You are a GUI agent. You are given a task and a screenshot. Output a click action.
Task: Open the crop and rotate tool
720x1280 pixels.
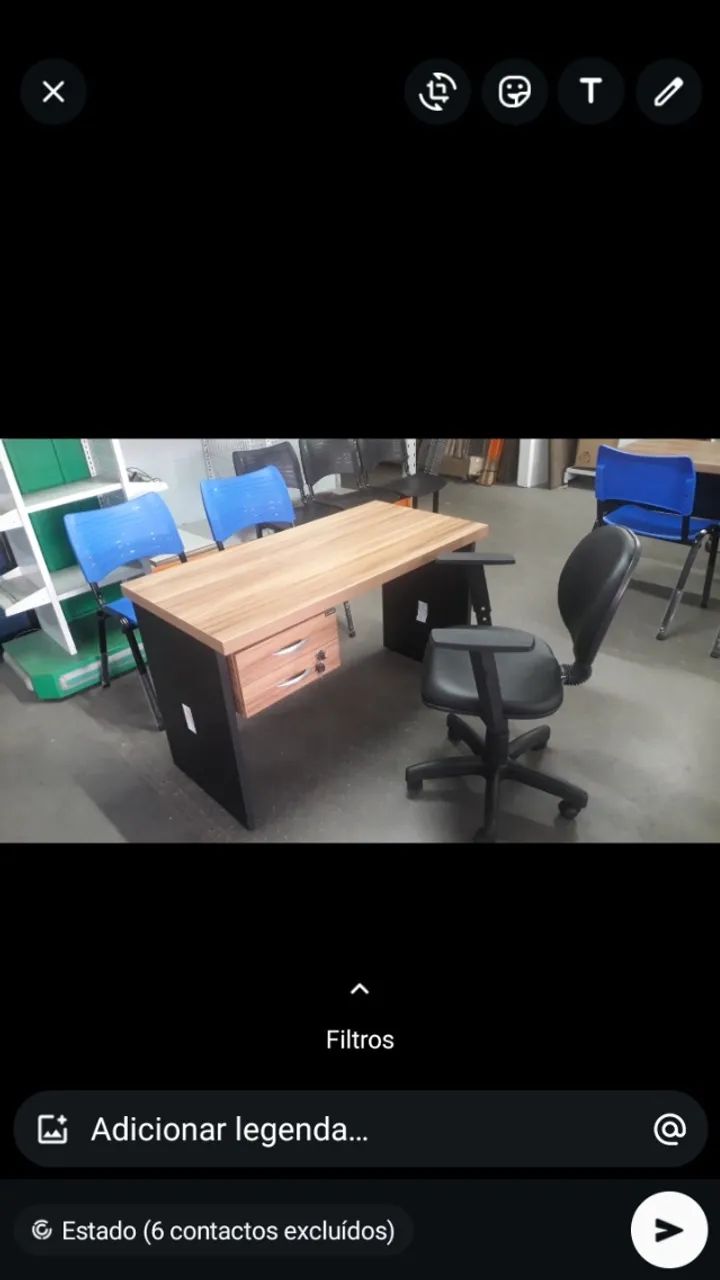coord(437,91)
